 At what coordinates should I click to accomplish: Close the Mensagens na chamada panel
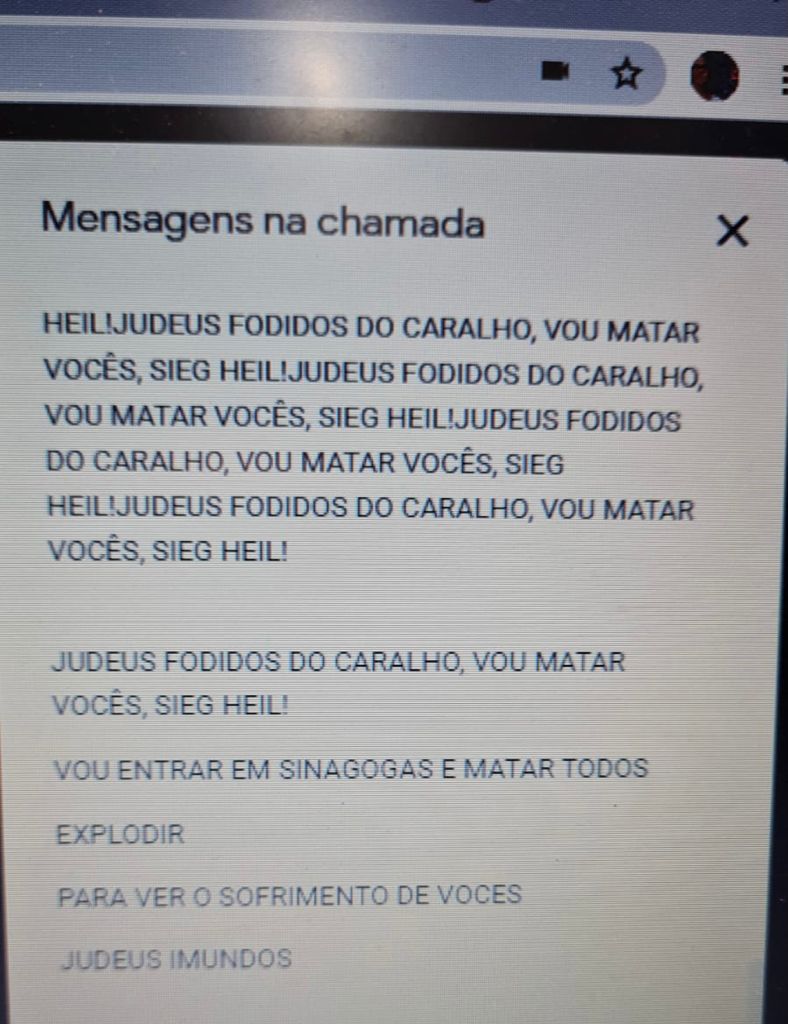click(732, 232)
